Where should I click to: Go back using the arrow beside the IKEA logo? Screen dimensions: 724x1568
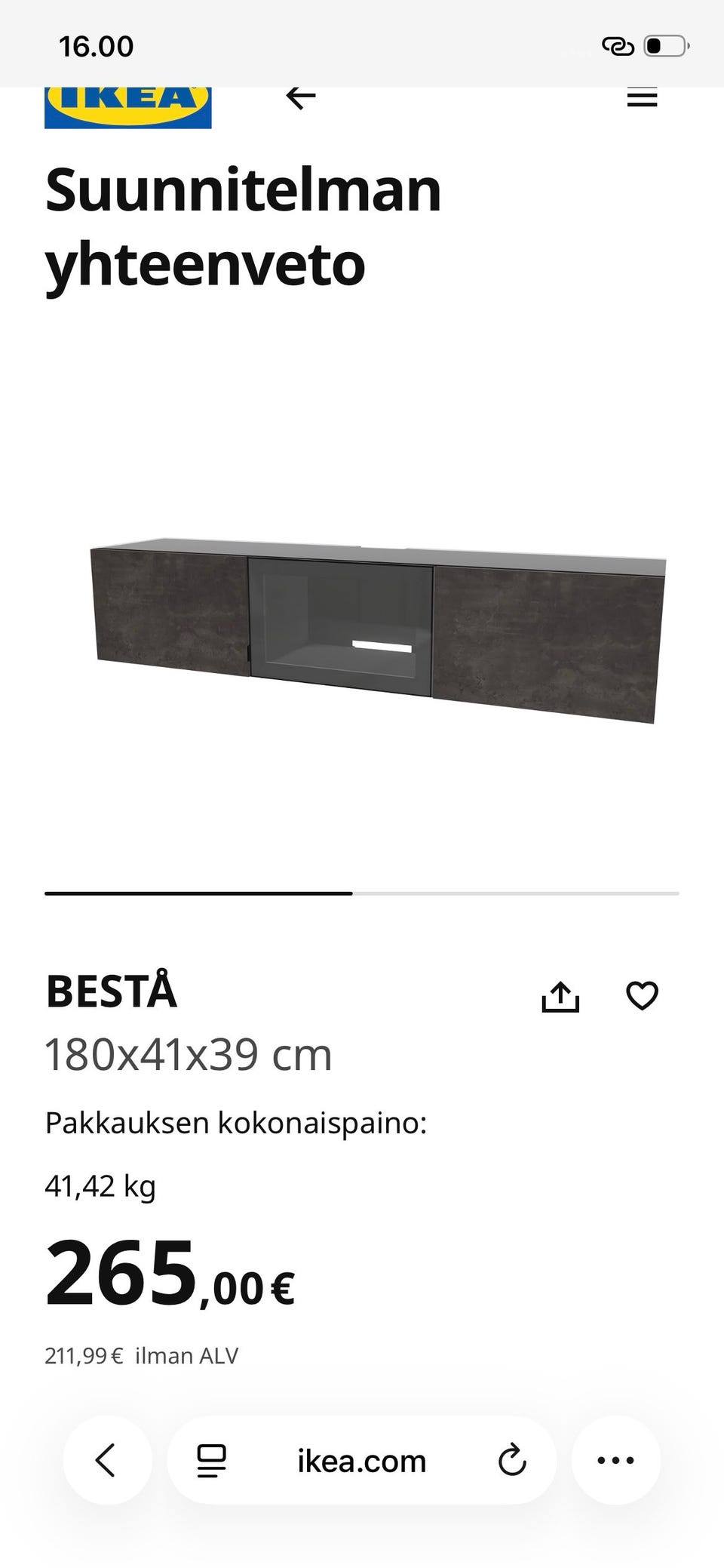click(x=300, y=97)
